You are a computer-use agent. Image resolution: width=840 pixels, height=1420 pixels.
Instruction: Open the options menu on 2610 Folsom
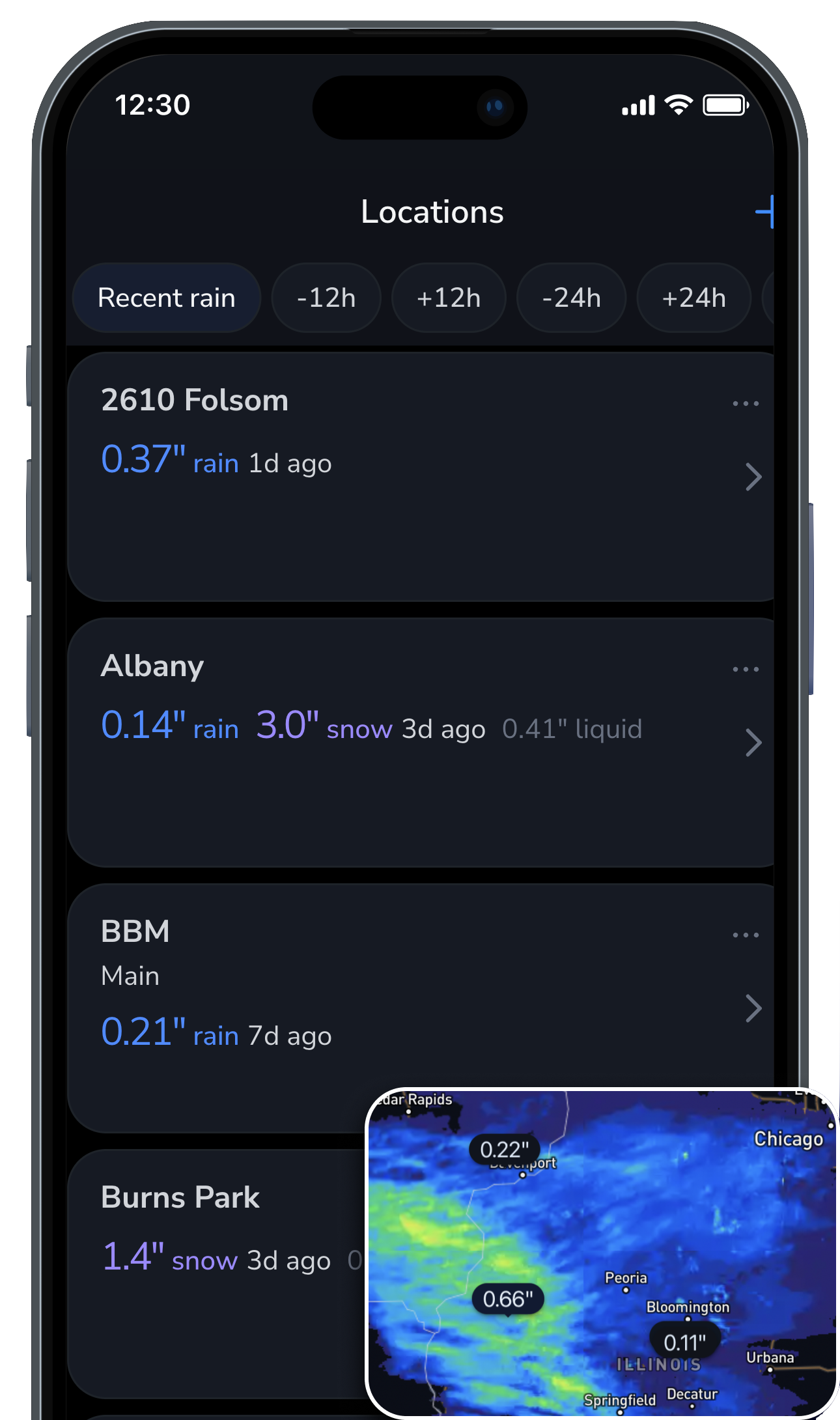click(x=745, y=403)
